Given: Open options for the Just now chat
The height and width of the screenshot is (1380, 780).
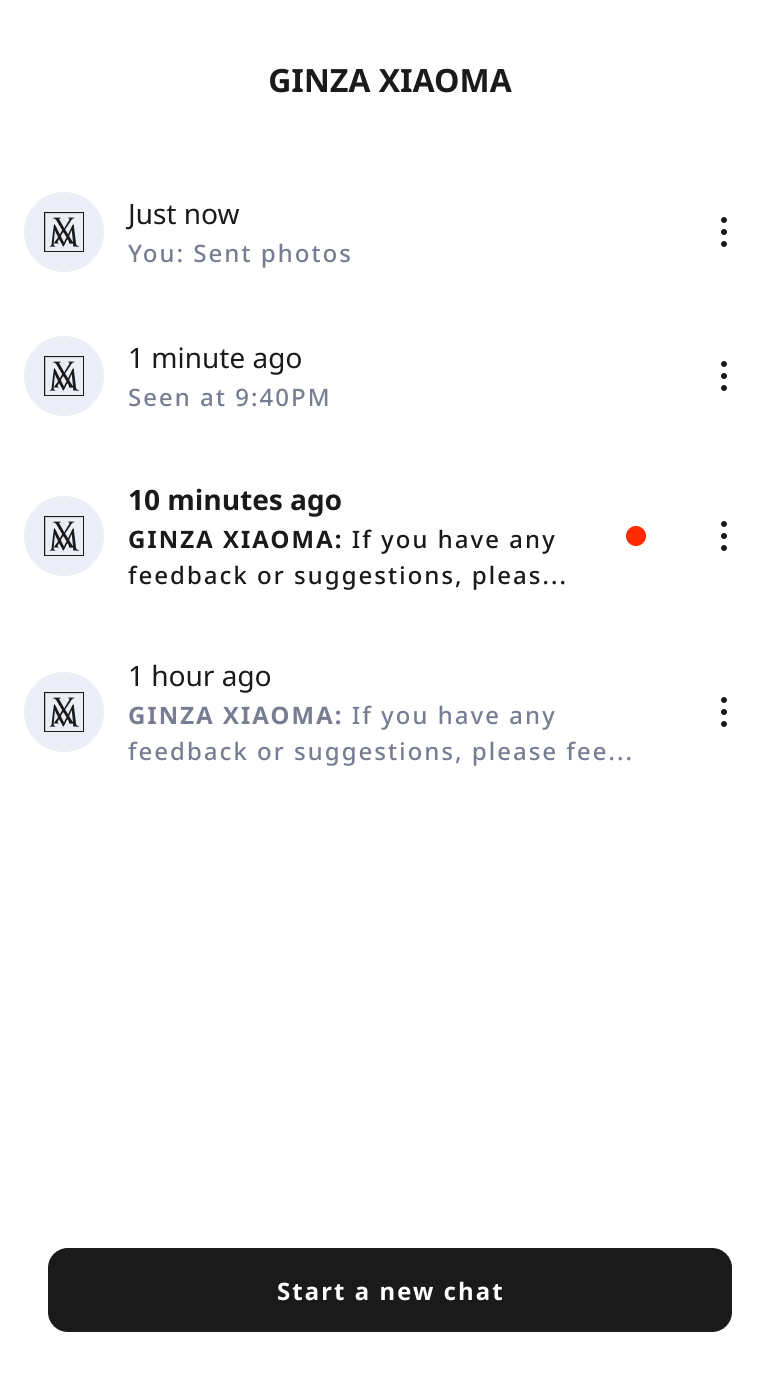Looking at the screenshot, I should coord(723,232).
